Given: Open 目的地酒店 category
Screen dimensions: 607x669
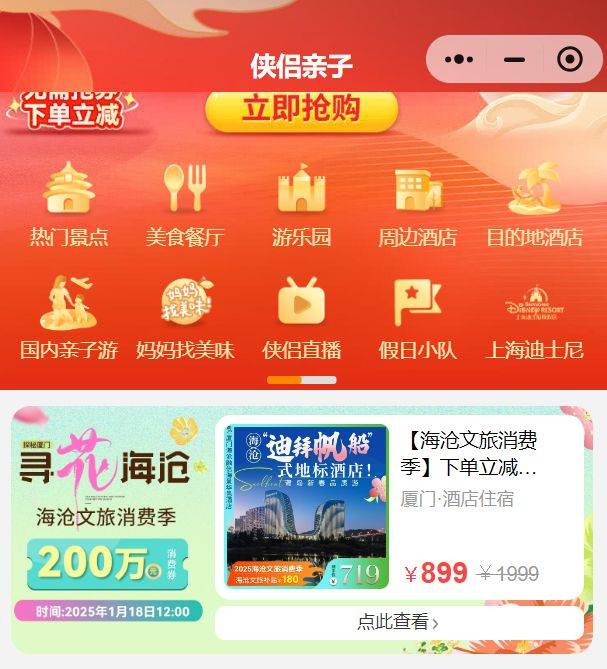Looking at the screenshot, I should tap(534, 205).
